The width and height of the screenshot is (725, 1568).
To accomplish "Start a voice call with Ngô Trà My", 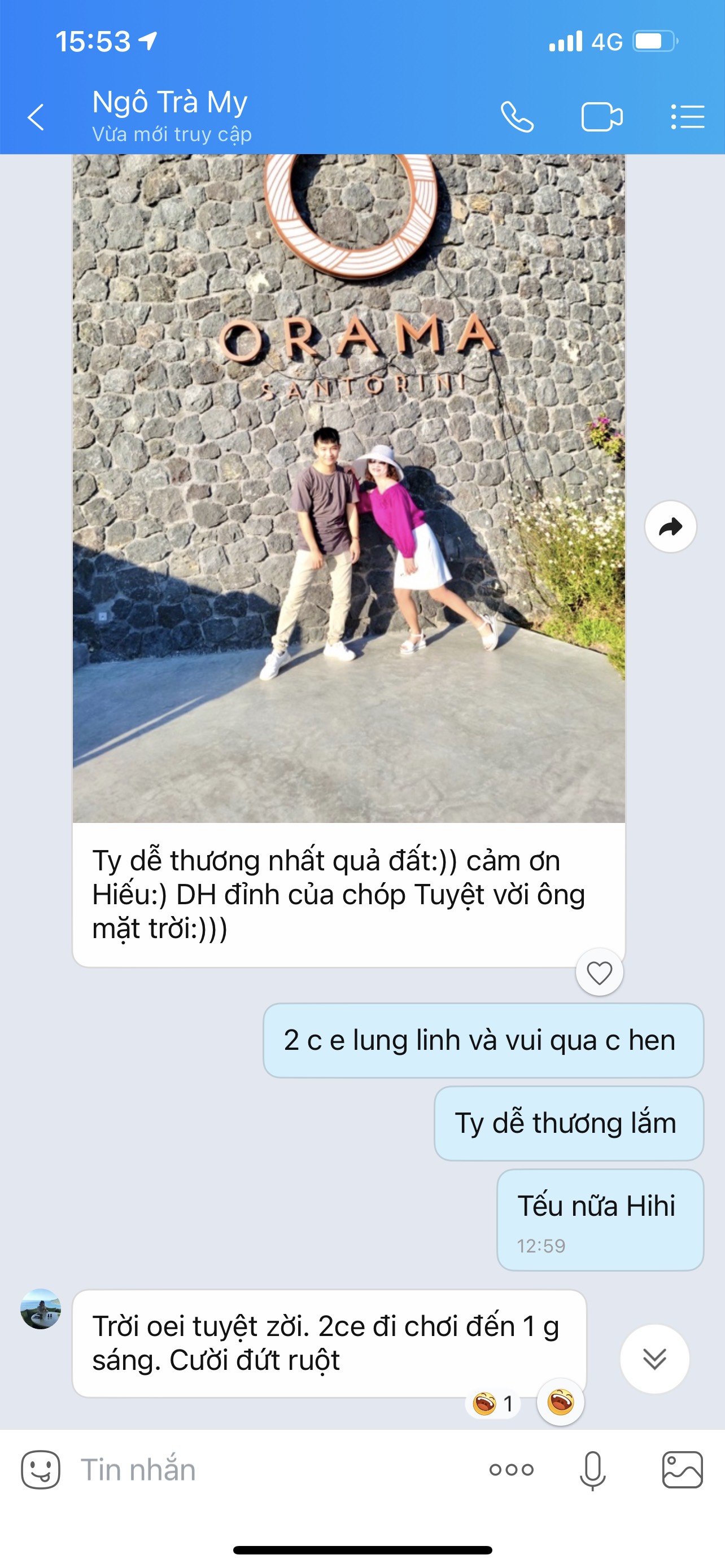I will click(517, 117).
